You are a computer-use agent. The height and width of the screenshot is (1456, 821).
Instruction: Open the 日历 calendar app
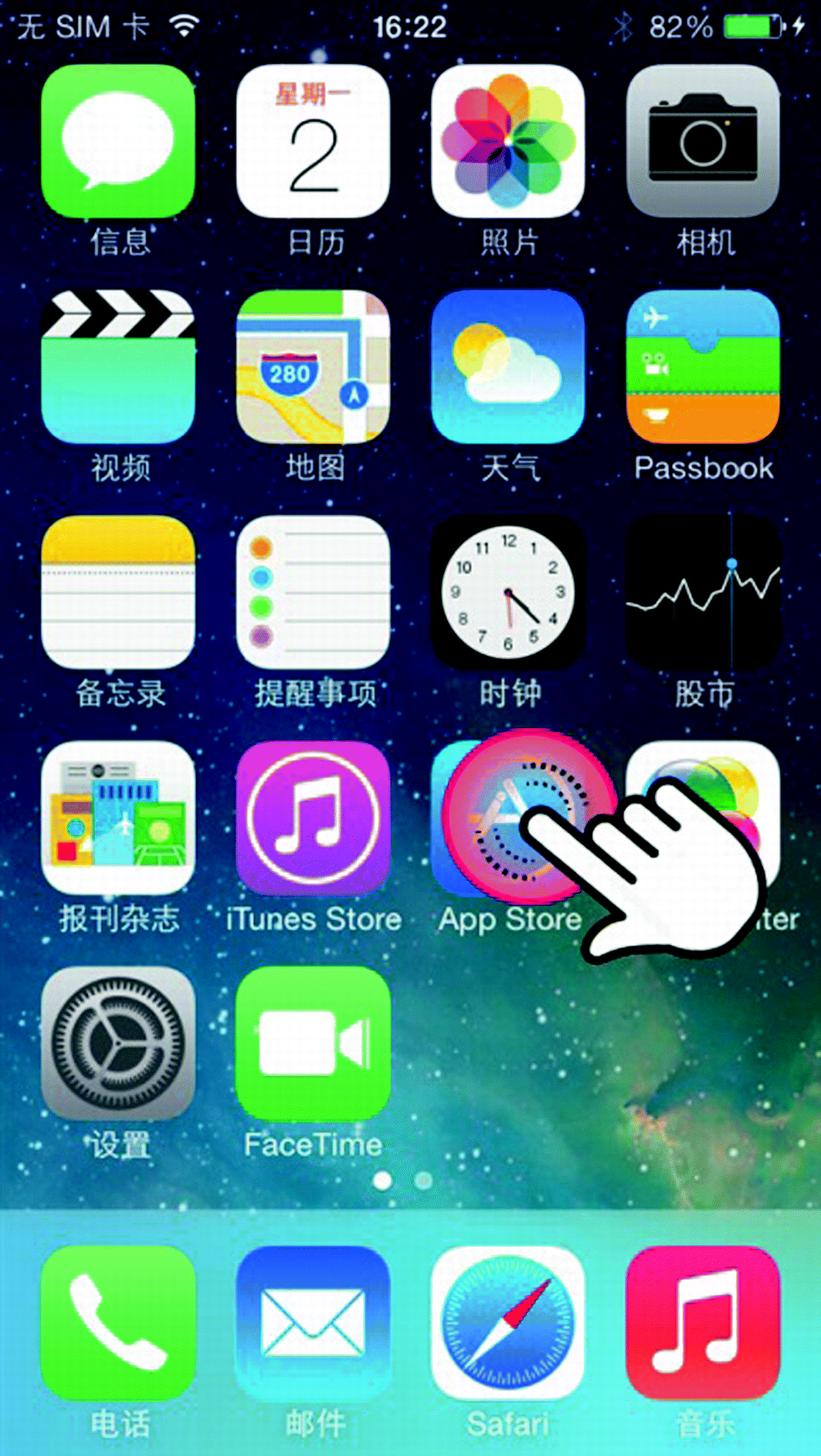[313, 141]
